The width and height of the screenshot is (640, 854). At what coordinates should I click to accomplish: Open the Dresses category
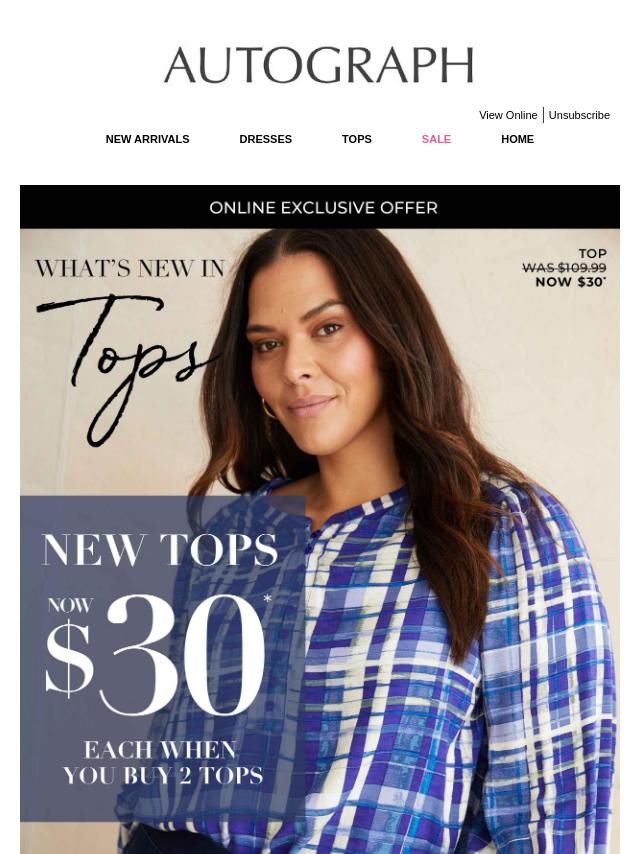(265, 139)
